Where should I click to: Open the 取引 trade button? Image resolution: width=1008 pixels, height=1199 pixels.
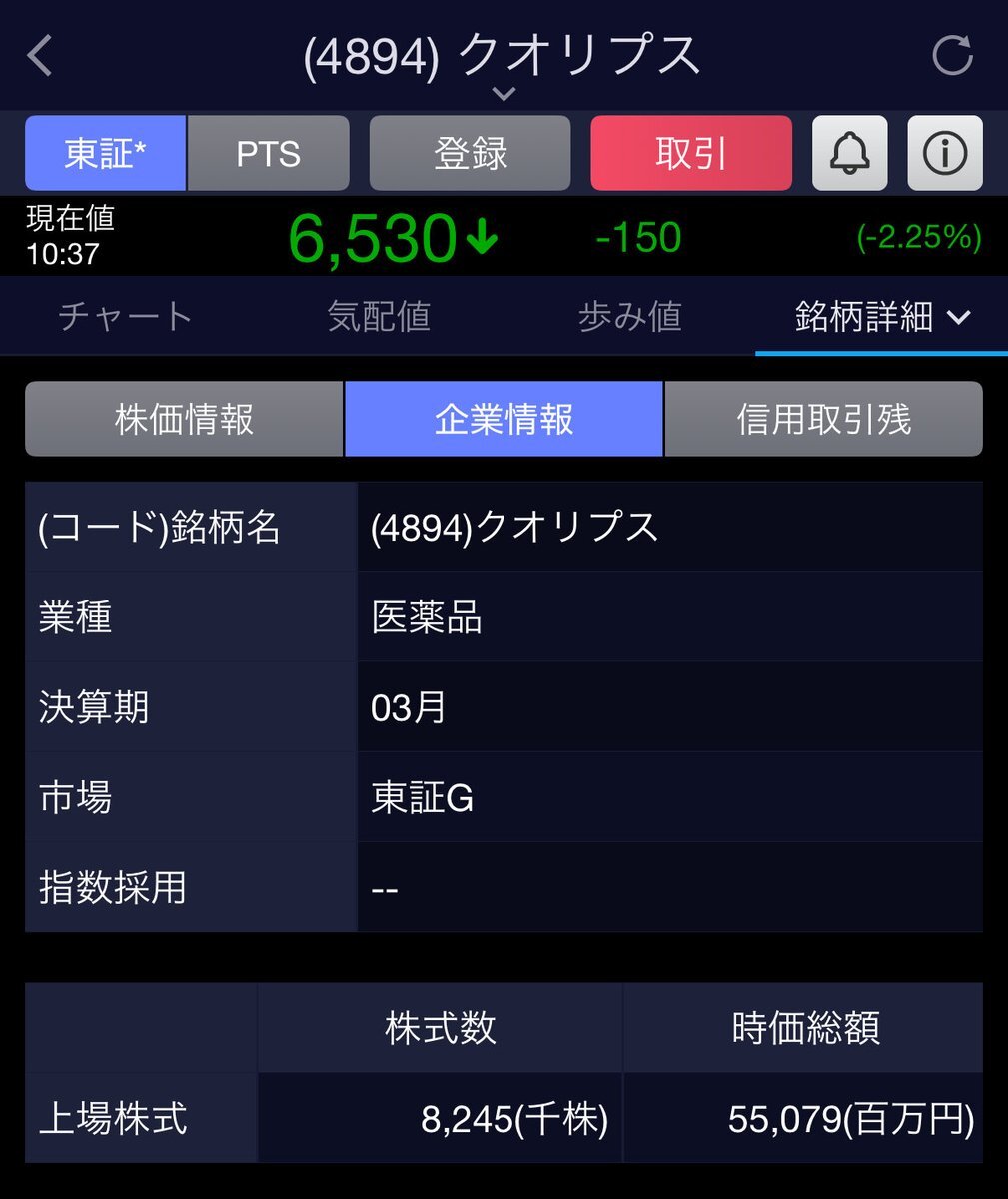690,154
